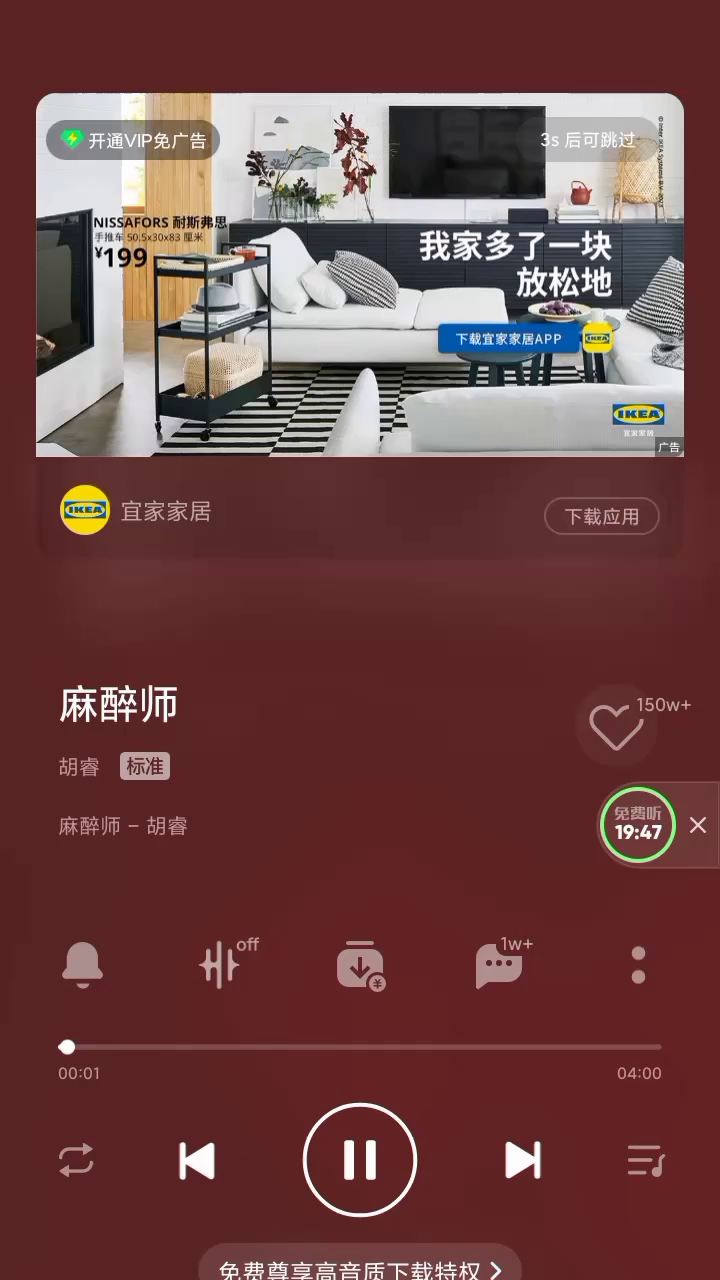Tap 下载应用 for 宜家家居
The width and height of the screenshot is (720, 1280).
(601, 516)
